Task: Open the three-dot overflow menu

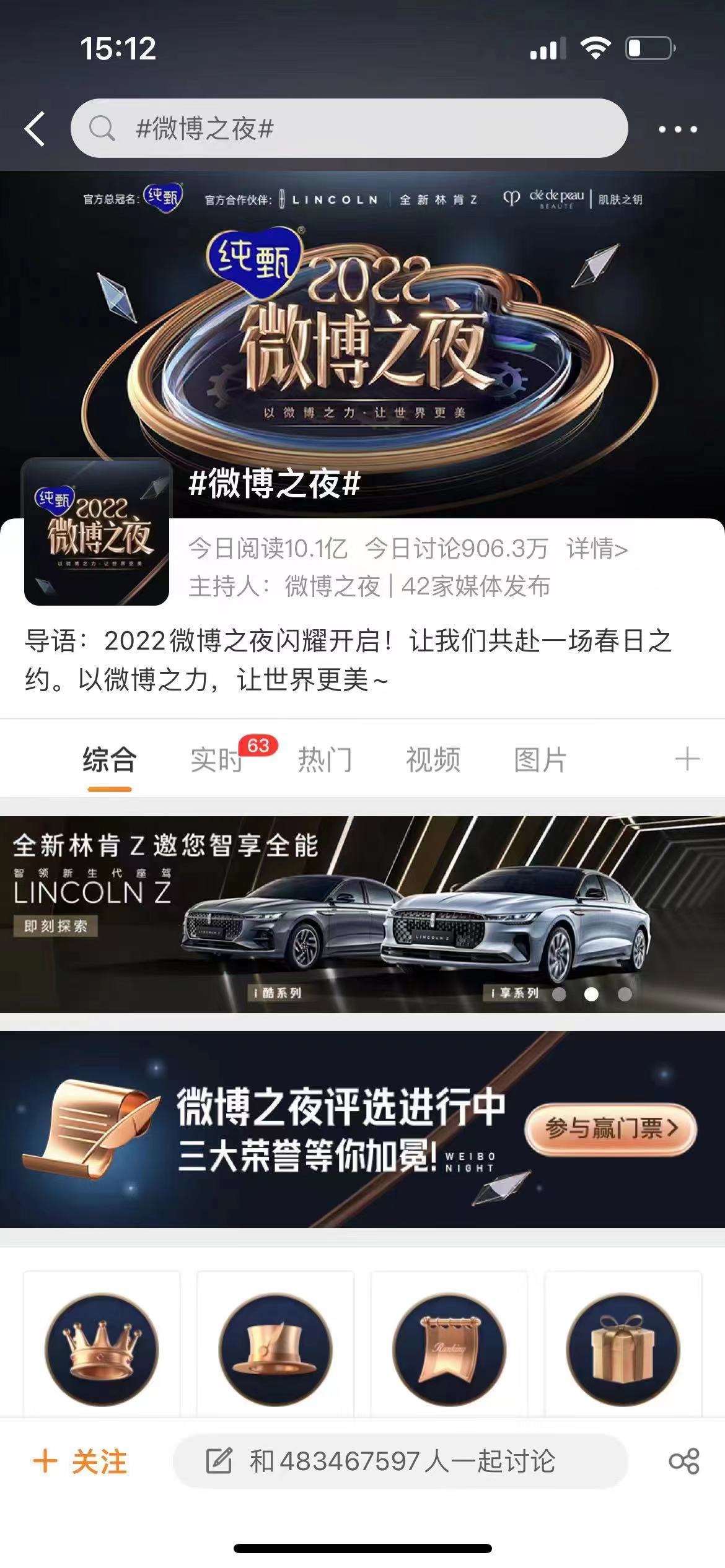Action: click(677, 129)
